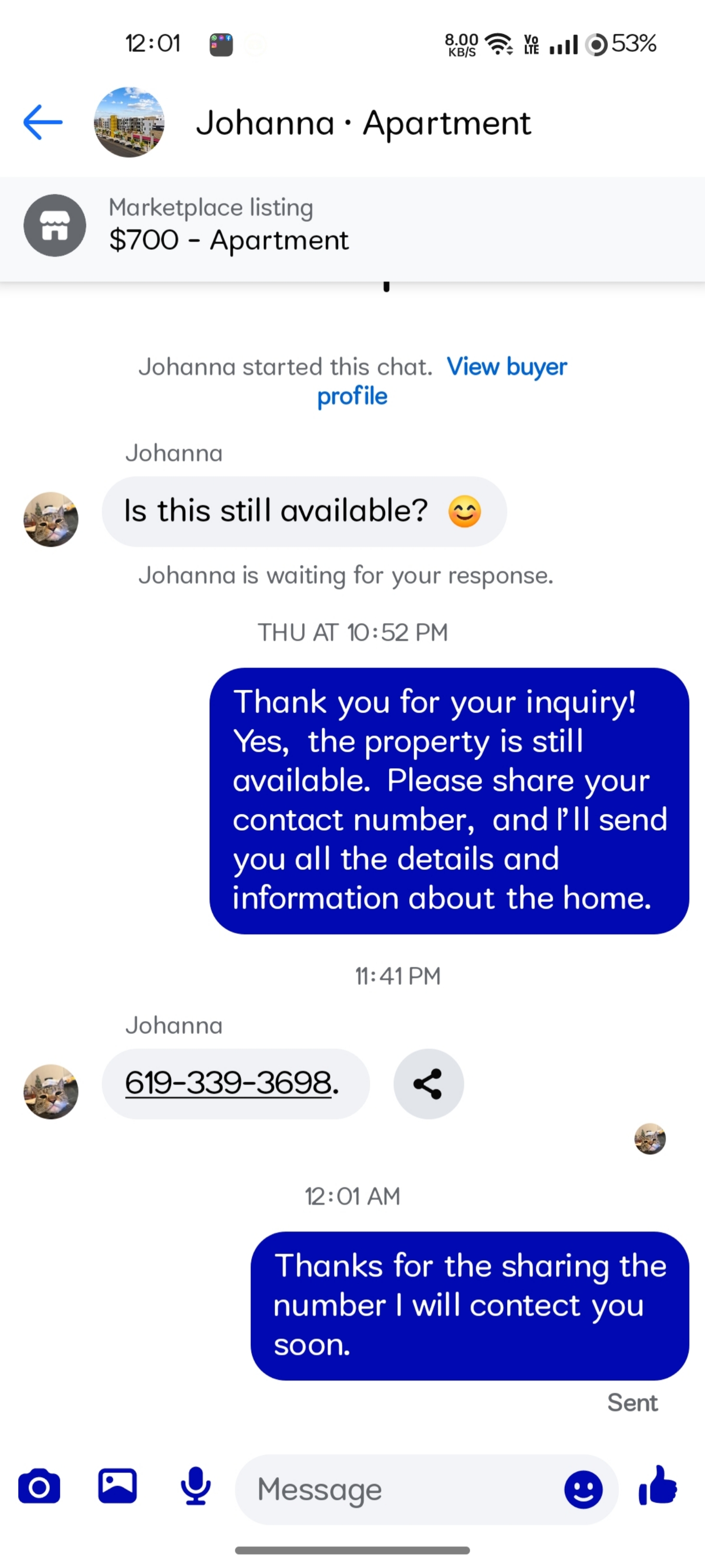
Task: Open the $700 Apartment marketplace listing
Action: coord(352,225)
